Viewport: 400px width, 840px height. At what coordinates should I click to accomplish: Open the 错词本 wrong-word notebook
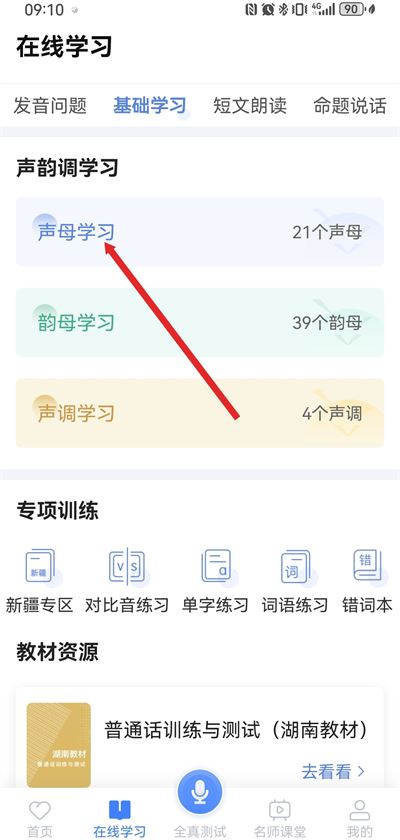click(x=367, y=580)
